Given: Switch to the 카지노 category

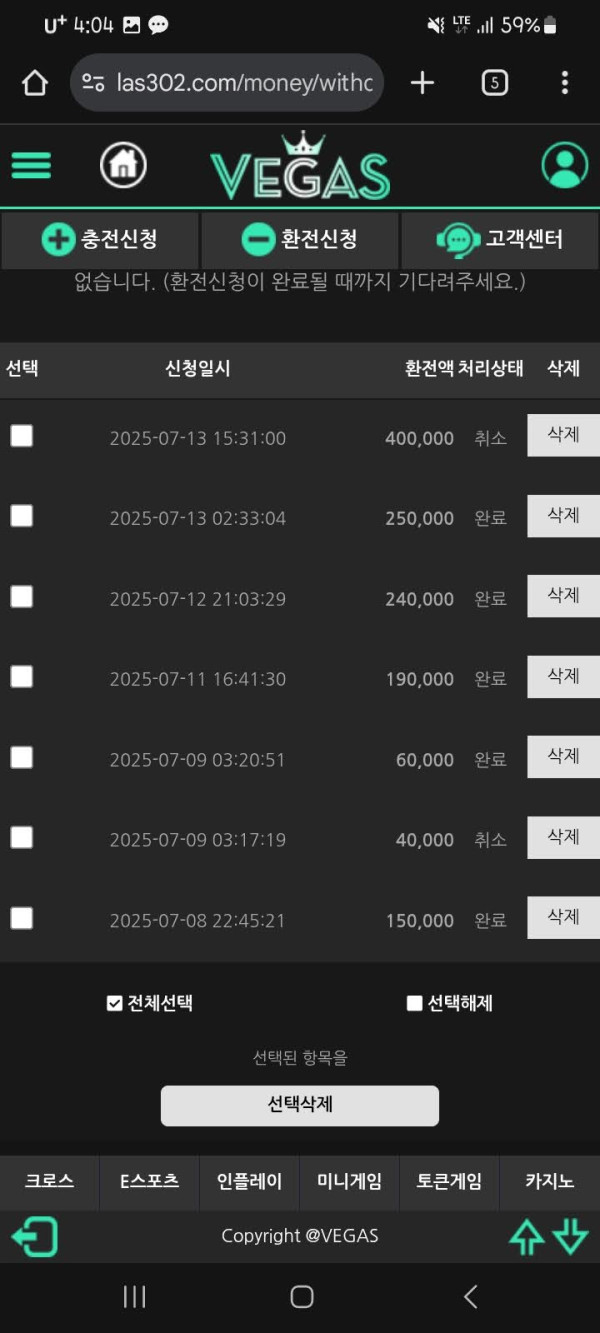Looking at the screenshot, I should point(549,1182).
